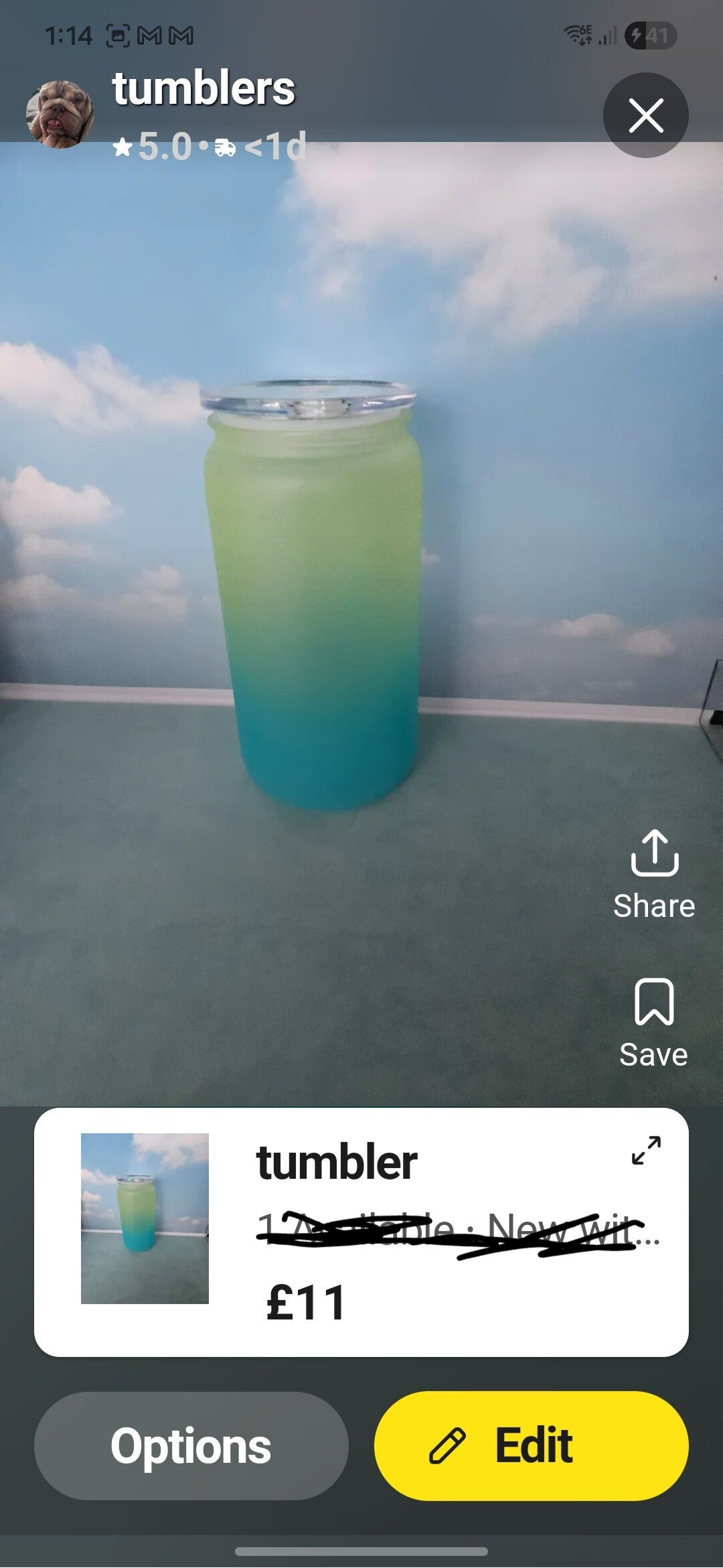Share this tumbler listing
723x1568 pixels.
point(654,873)
